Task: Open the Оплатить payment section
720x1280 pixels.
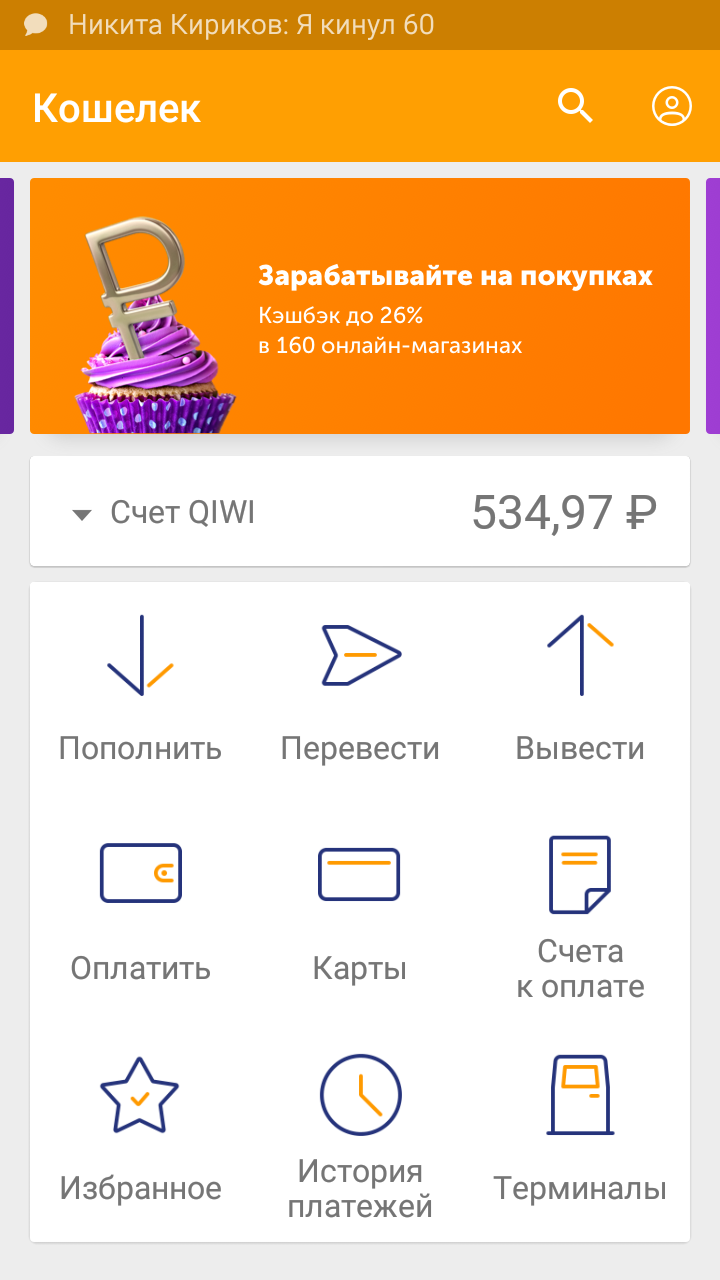Action: tap(140, 910)
